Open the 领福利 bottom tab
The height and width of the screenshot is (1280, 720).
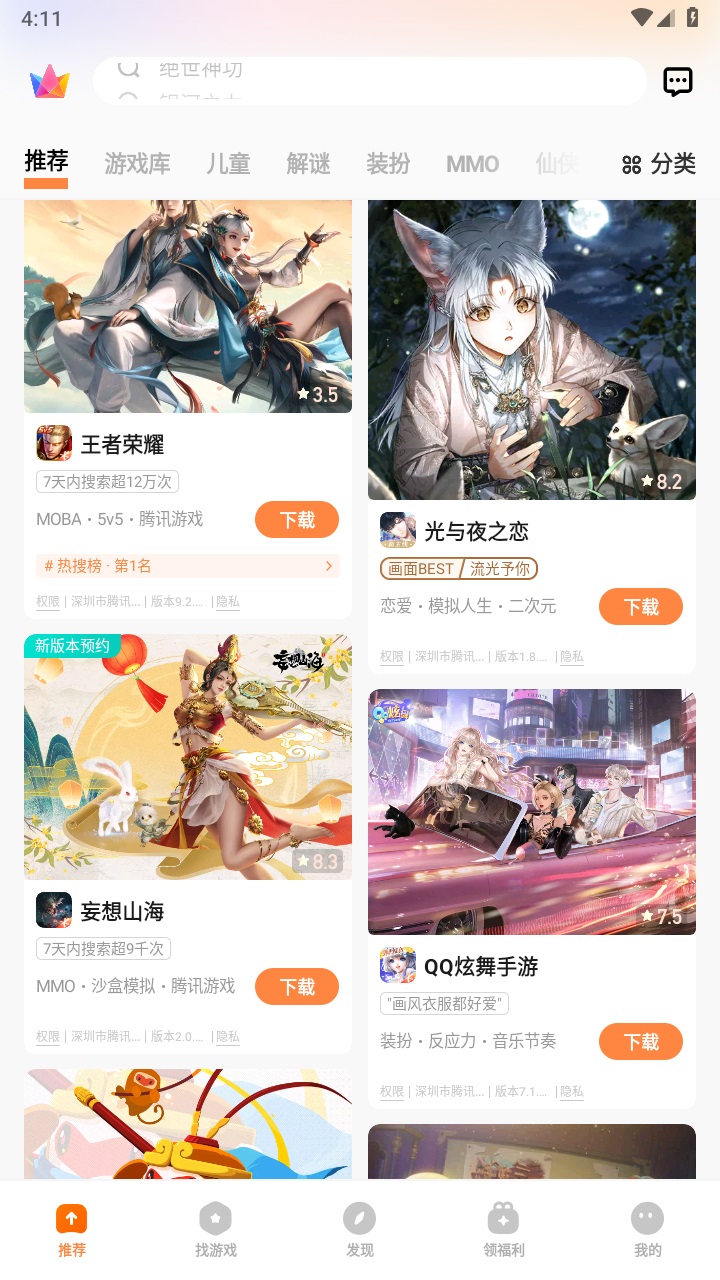[504, 1230]
